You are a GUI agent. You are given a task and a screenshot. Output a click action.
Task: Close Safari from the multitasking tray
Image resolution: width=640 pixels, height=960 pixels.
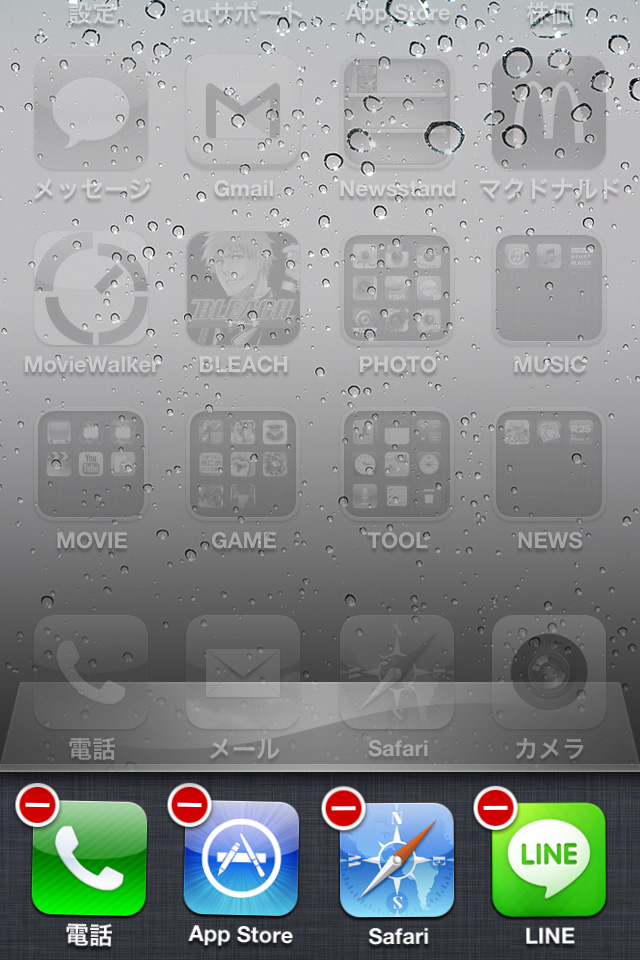click(x=344, y=806)
